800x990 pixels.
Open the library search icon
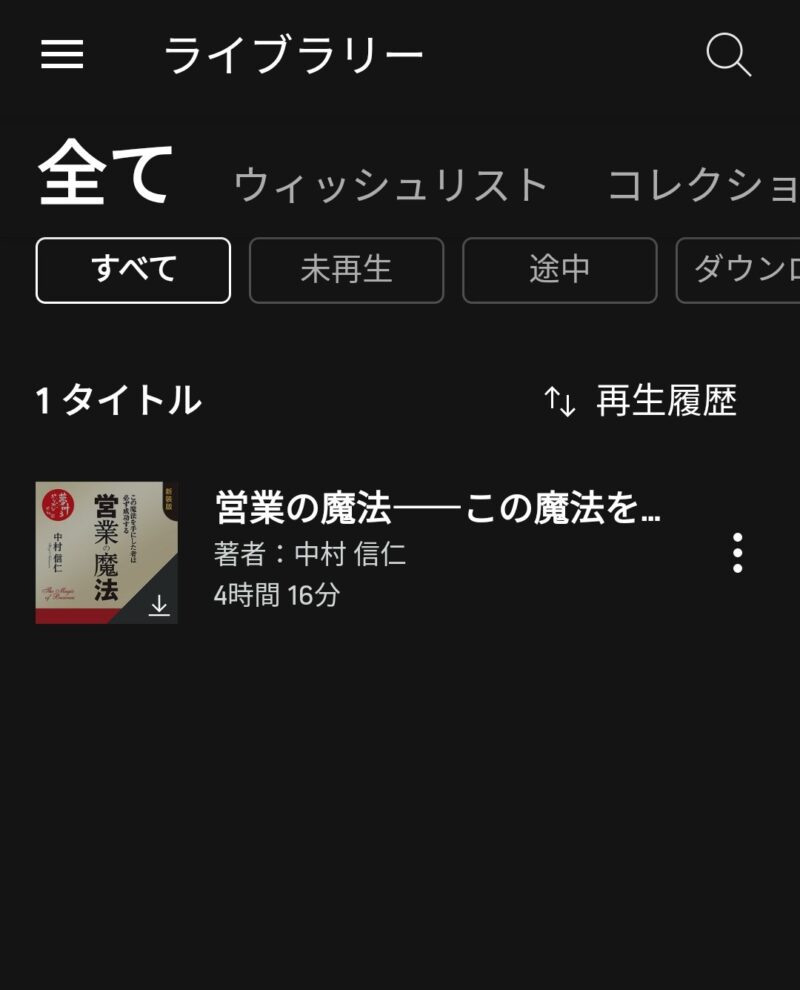(728, 55)
